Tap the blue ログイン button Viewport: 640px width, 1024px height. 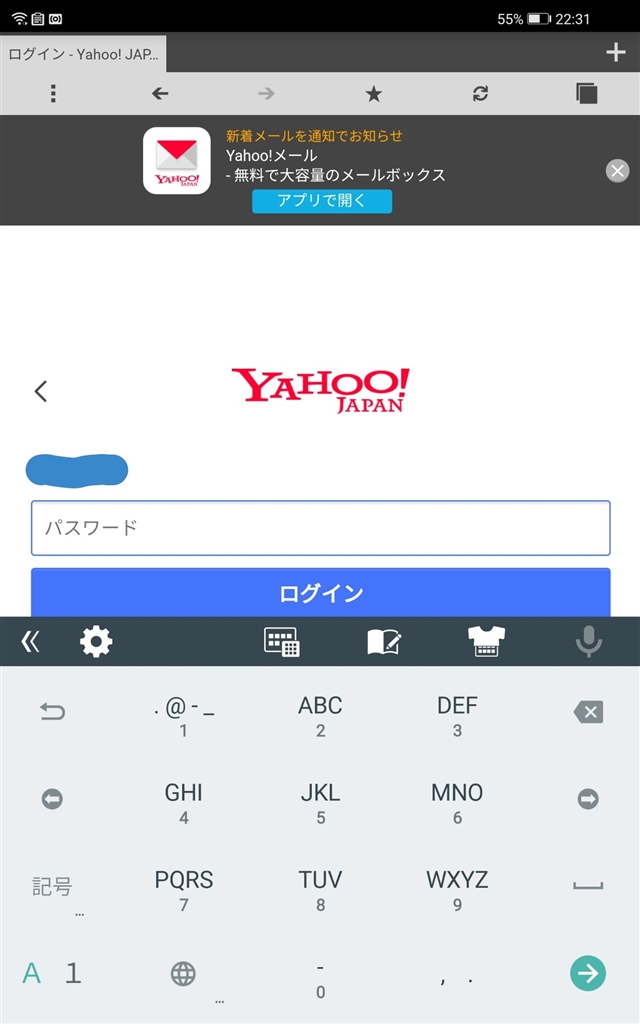320,592
